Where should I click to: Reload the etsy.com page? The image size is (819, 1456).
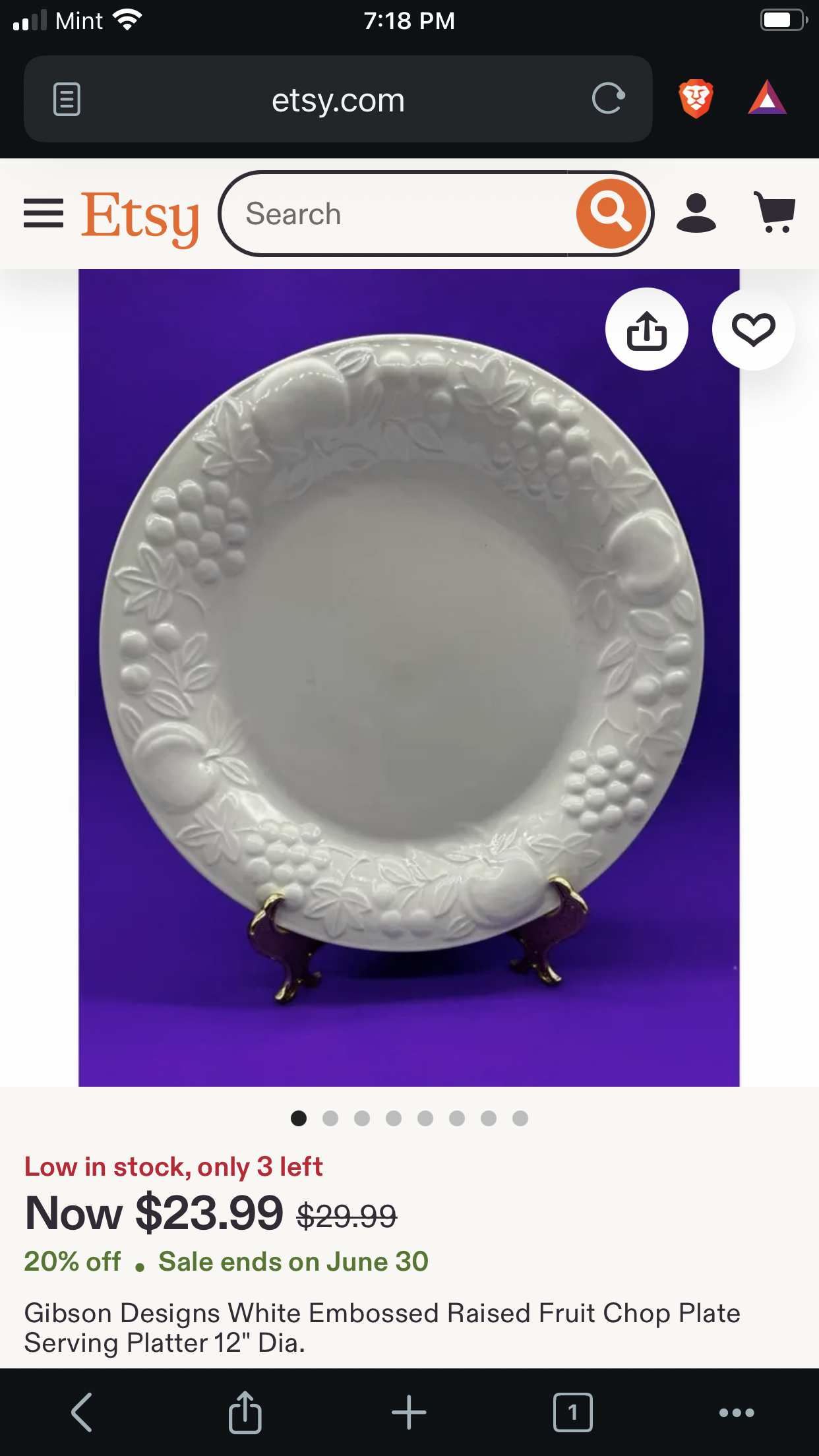pyautogui.click(x=608, y=99)
